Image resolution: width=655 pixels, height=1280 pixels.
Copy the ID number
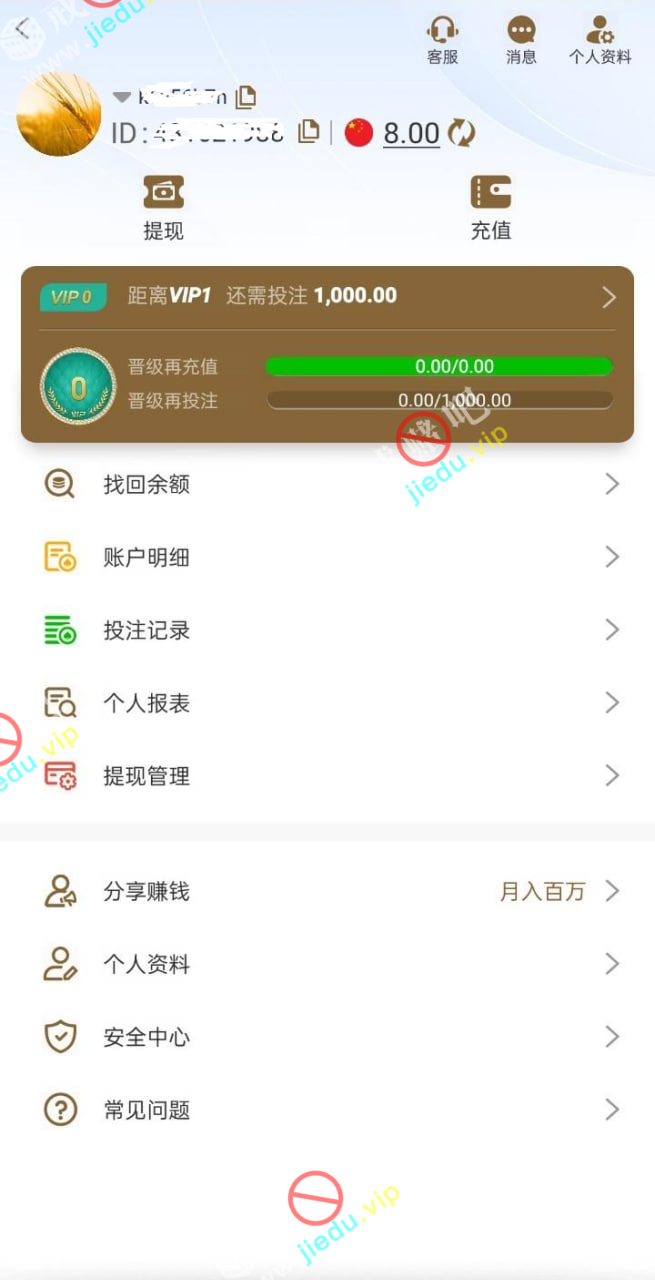pos(310,132)
